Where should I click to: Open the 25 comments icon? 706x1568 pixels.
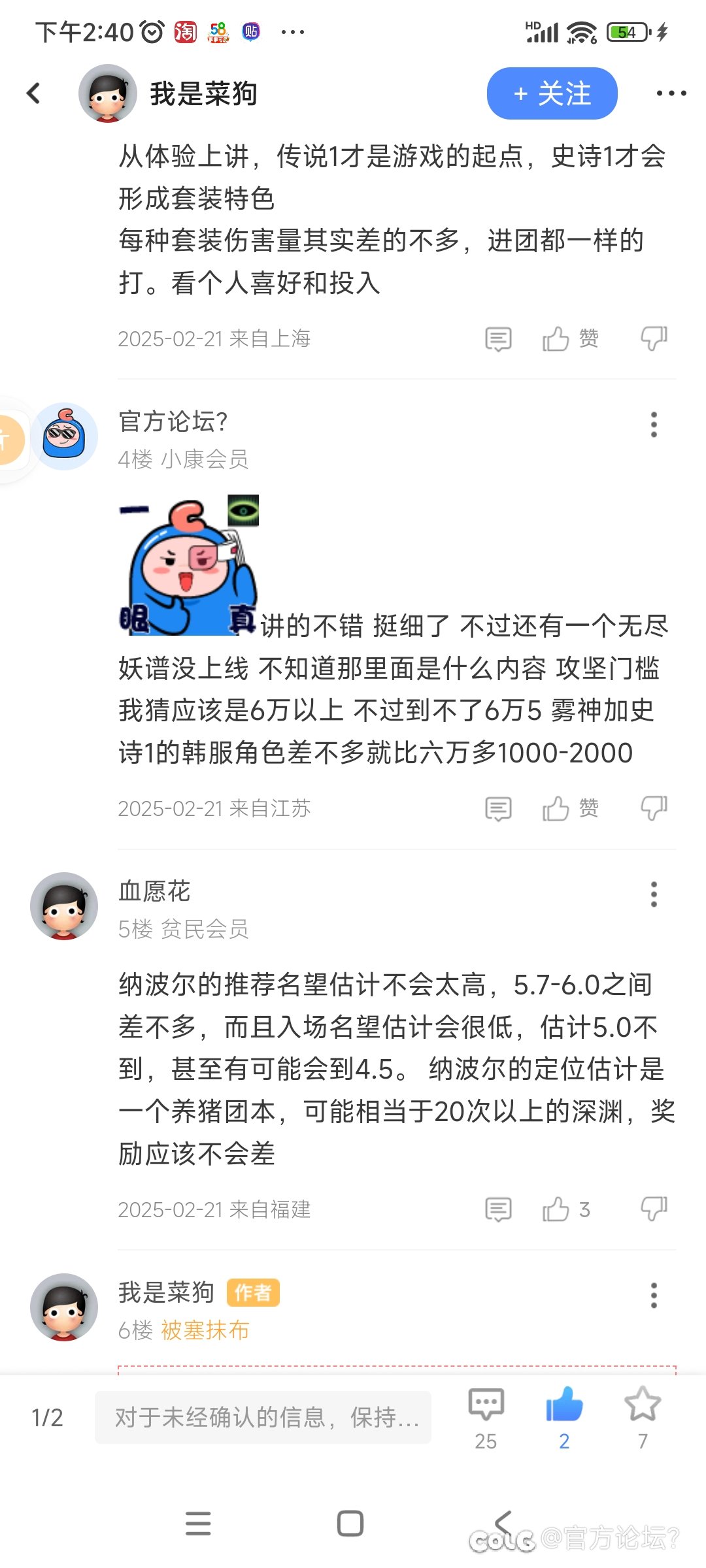click(x=486, y=1418)
